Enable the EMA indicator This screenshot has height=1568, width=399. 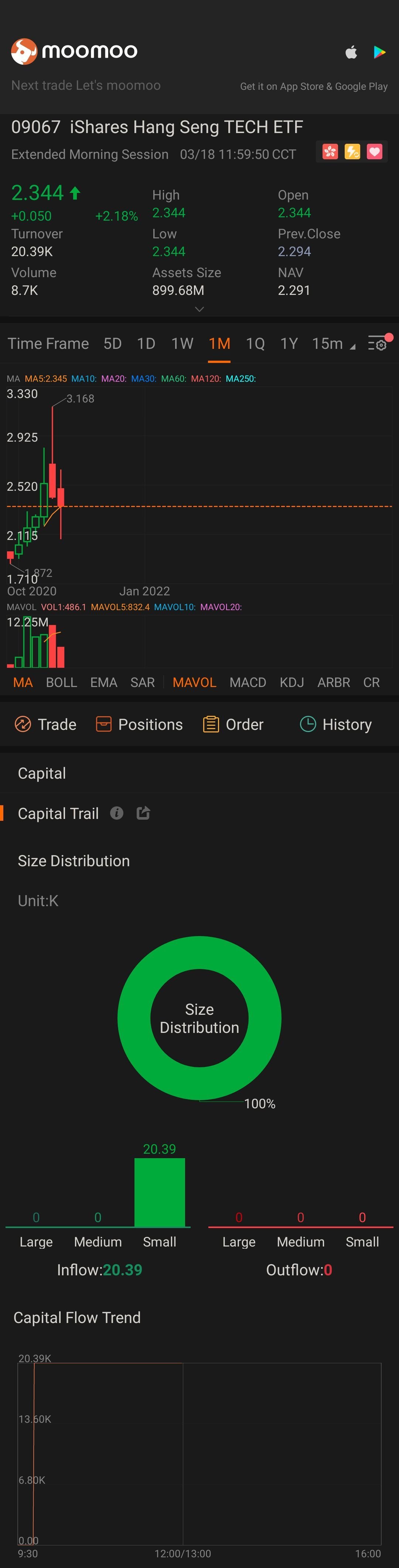click(x=103, y=682)
